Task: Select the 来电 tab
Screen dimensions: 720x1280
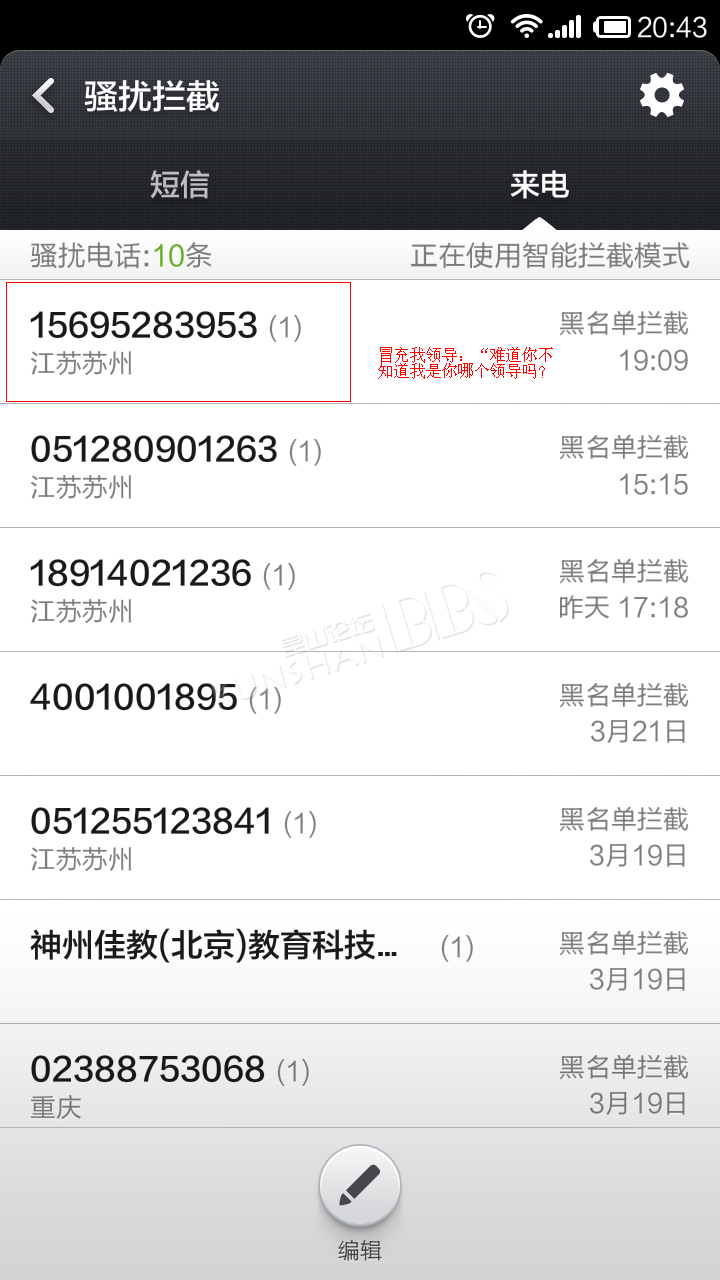Action: [x=540, y=185]
